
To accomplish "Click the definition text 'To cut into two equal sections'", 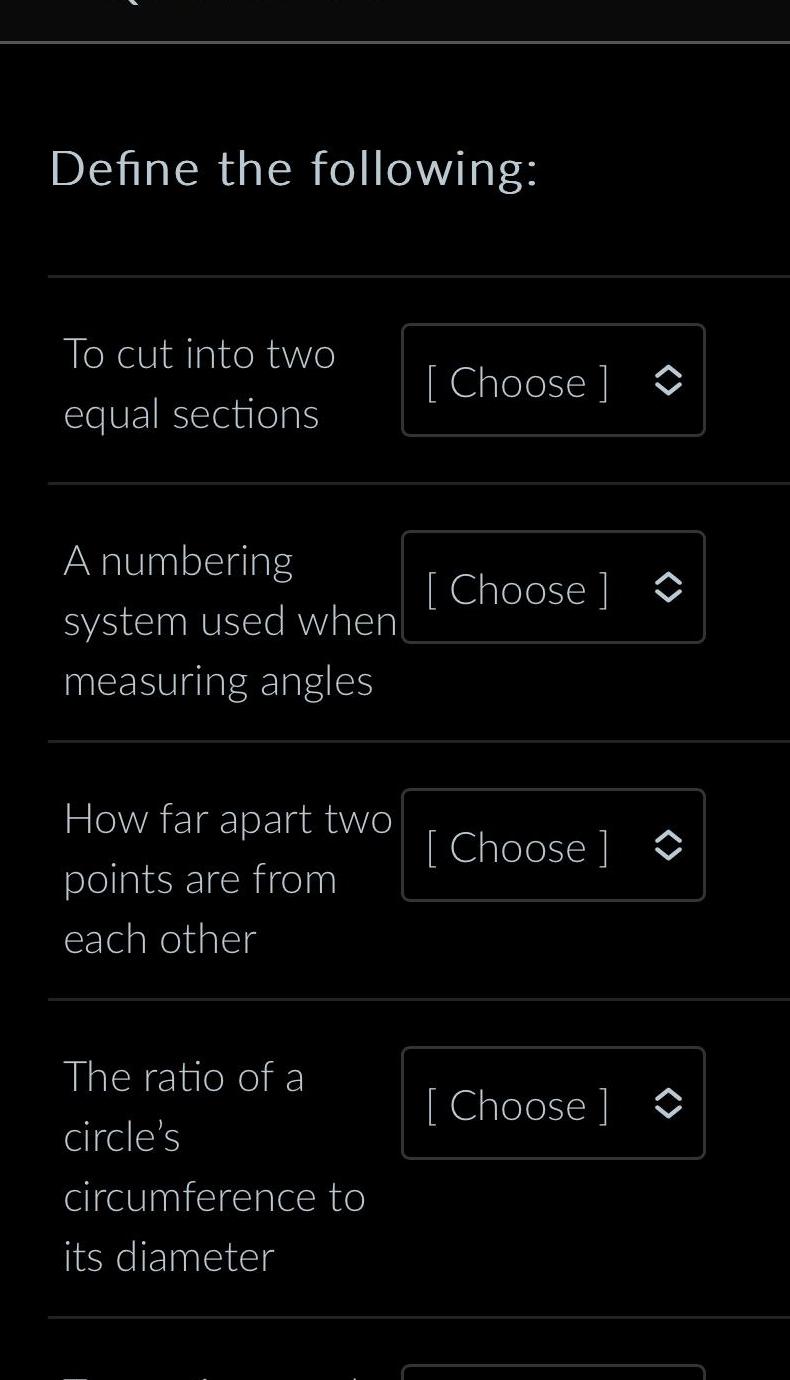I will pyautogui.click(x=199, y=382).
